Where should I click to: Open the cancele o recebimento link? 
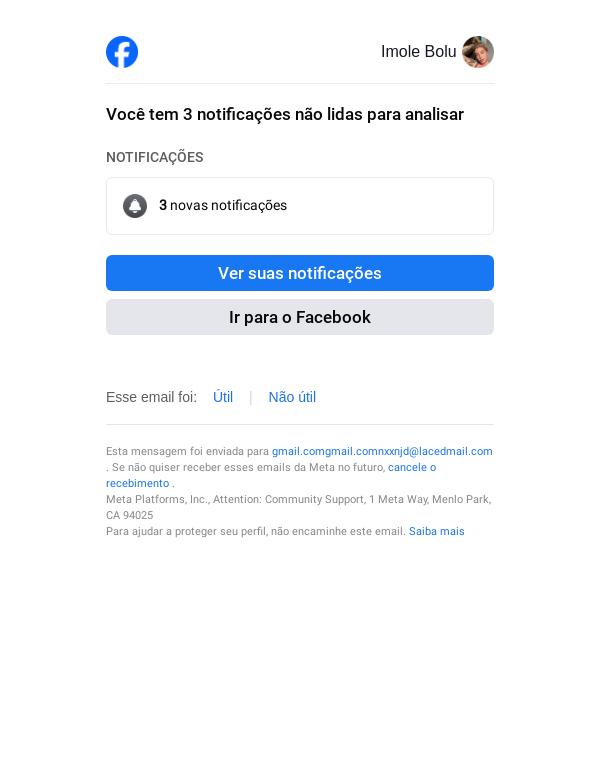411,467
